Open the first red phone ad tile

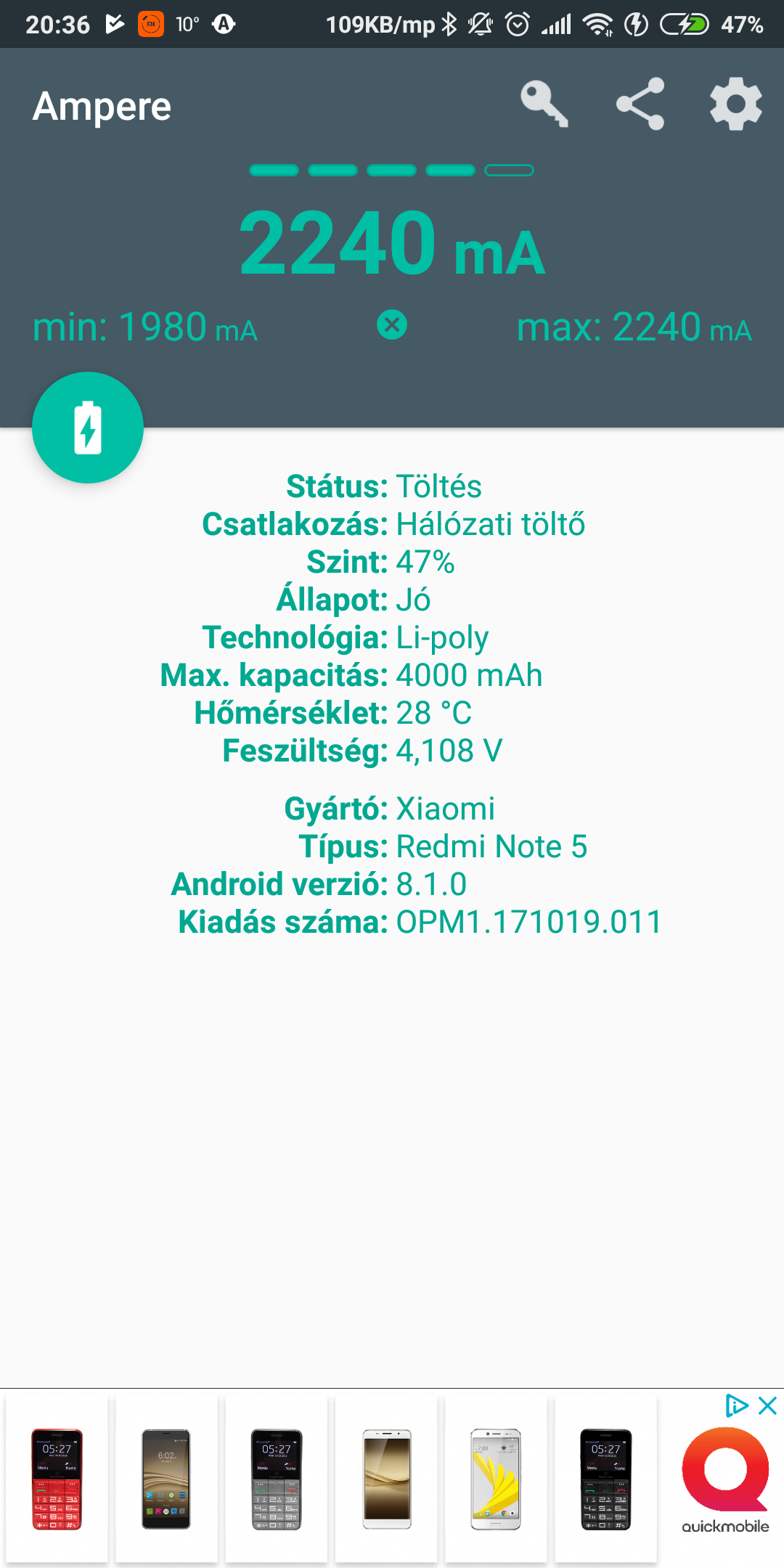[x=57, y=1479]
